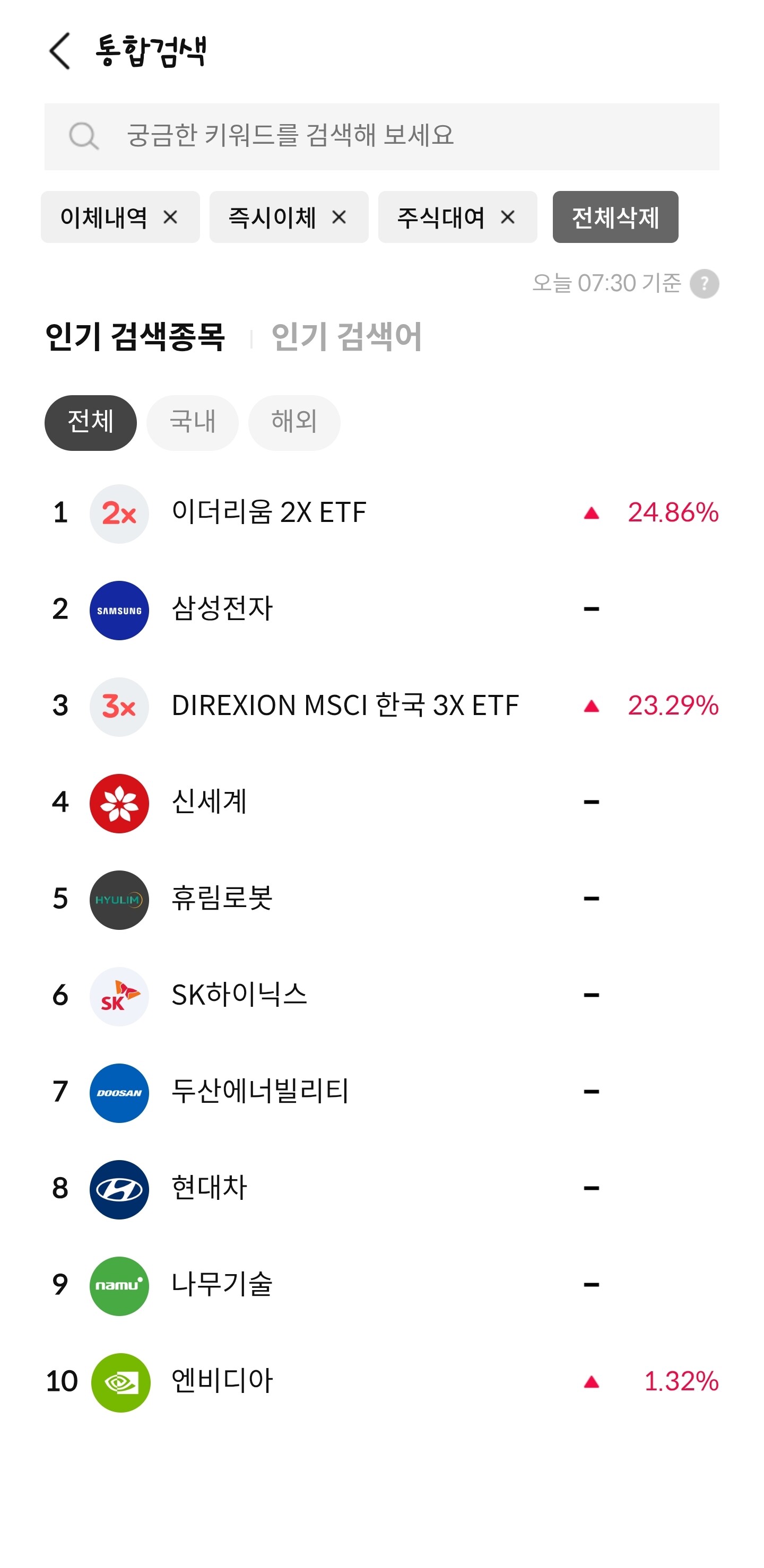The height and width of the screenshot is (1568, 764).
Task: Open 두산에너빌리티 stock
Action: [381, 1092]
